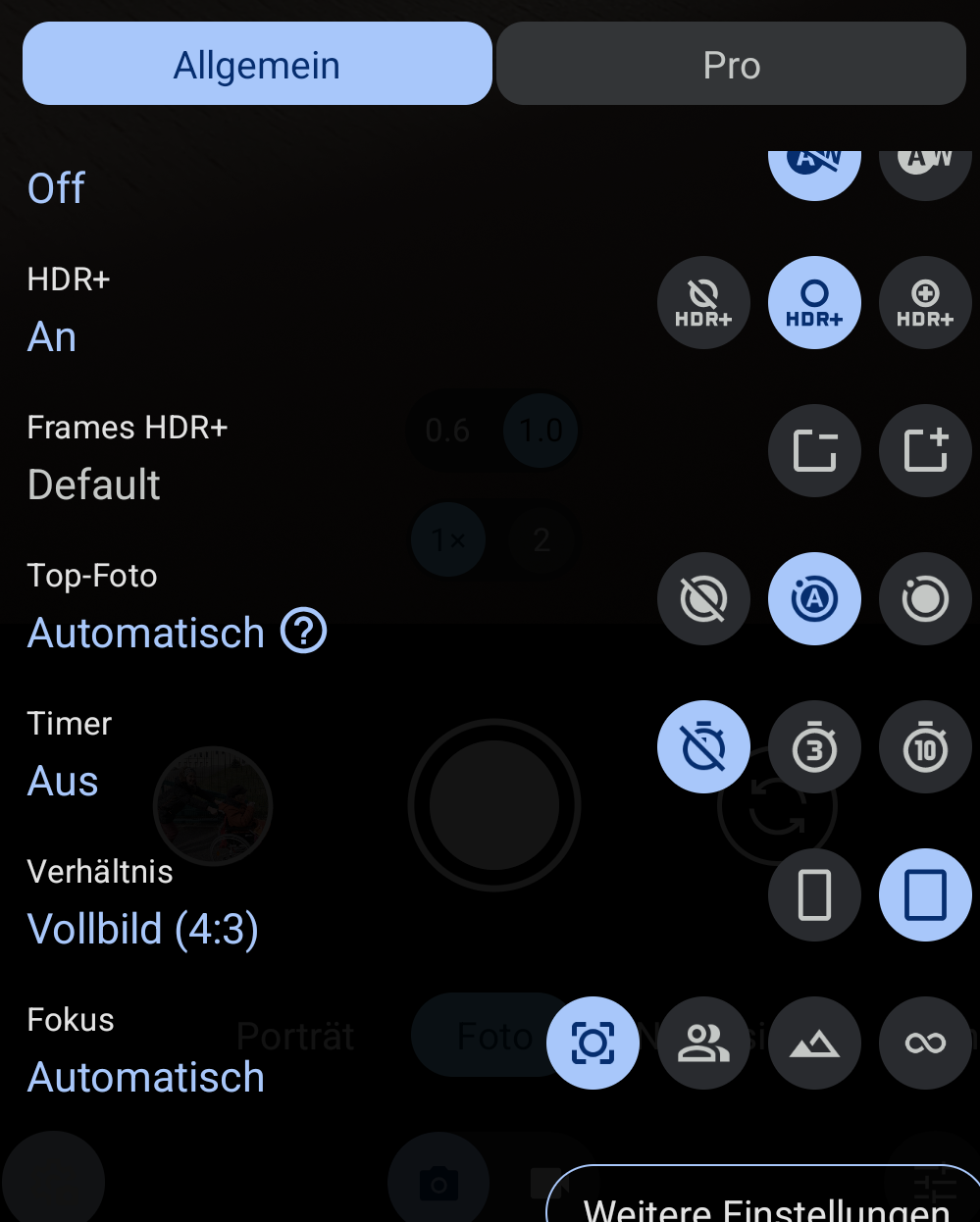This screenshot has width=980, height=1222.
Task: Set focus to the people mode
Action: tap(703, 1044)
